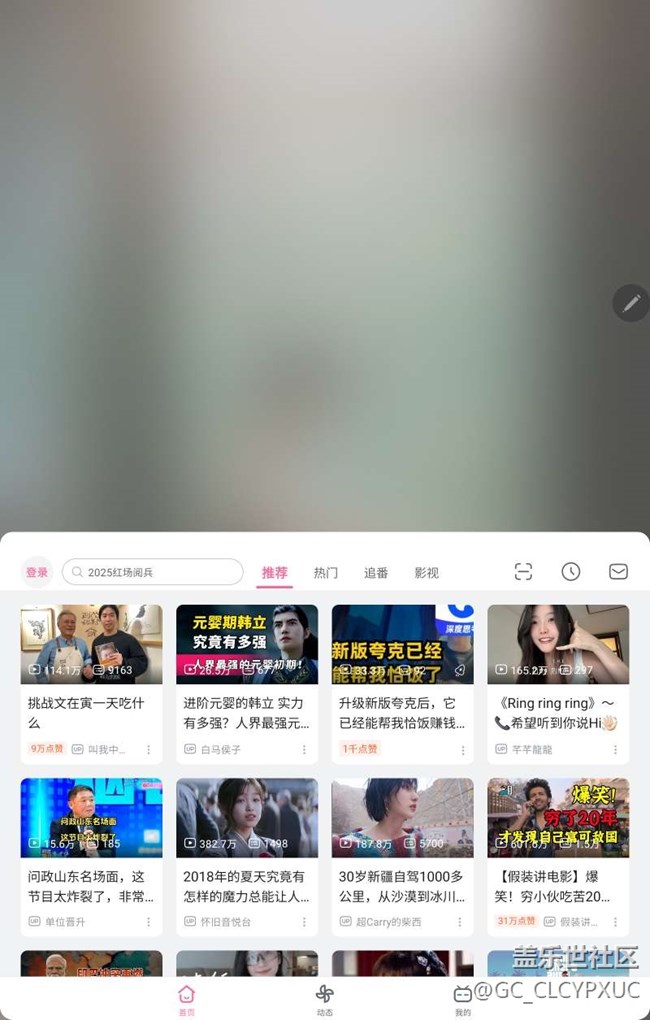
Task: Tap the floating pencil edit button
Action: point(631,302)
